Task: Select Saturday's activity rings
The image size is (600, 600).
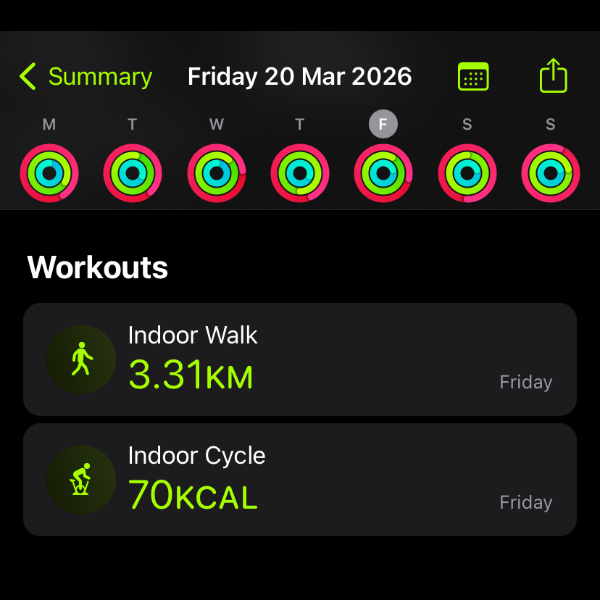Action: click(x=467, y=173)
